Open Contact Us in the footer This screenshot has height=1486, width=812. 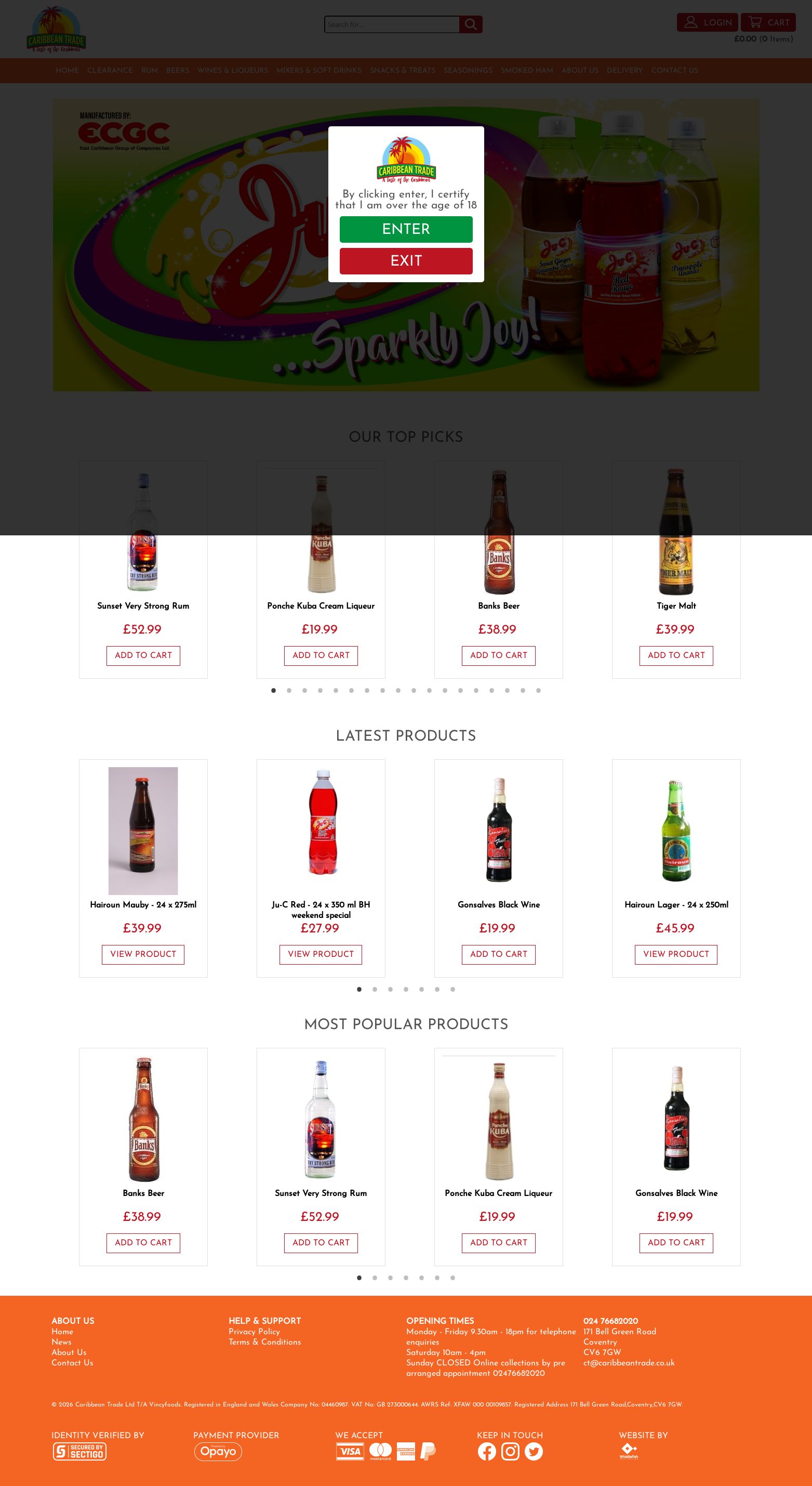tap(72, 1362)
